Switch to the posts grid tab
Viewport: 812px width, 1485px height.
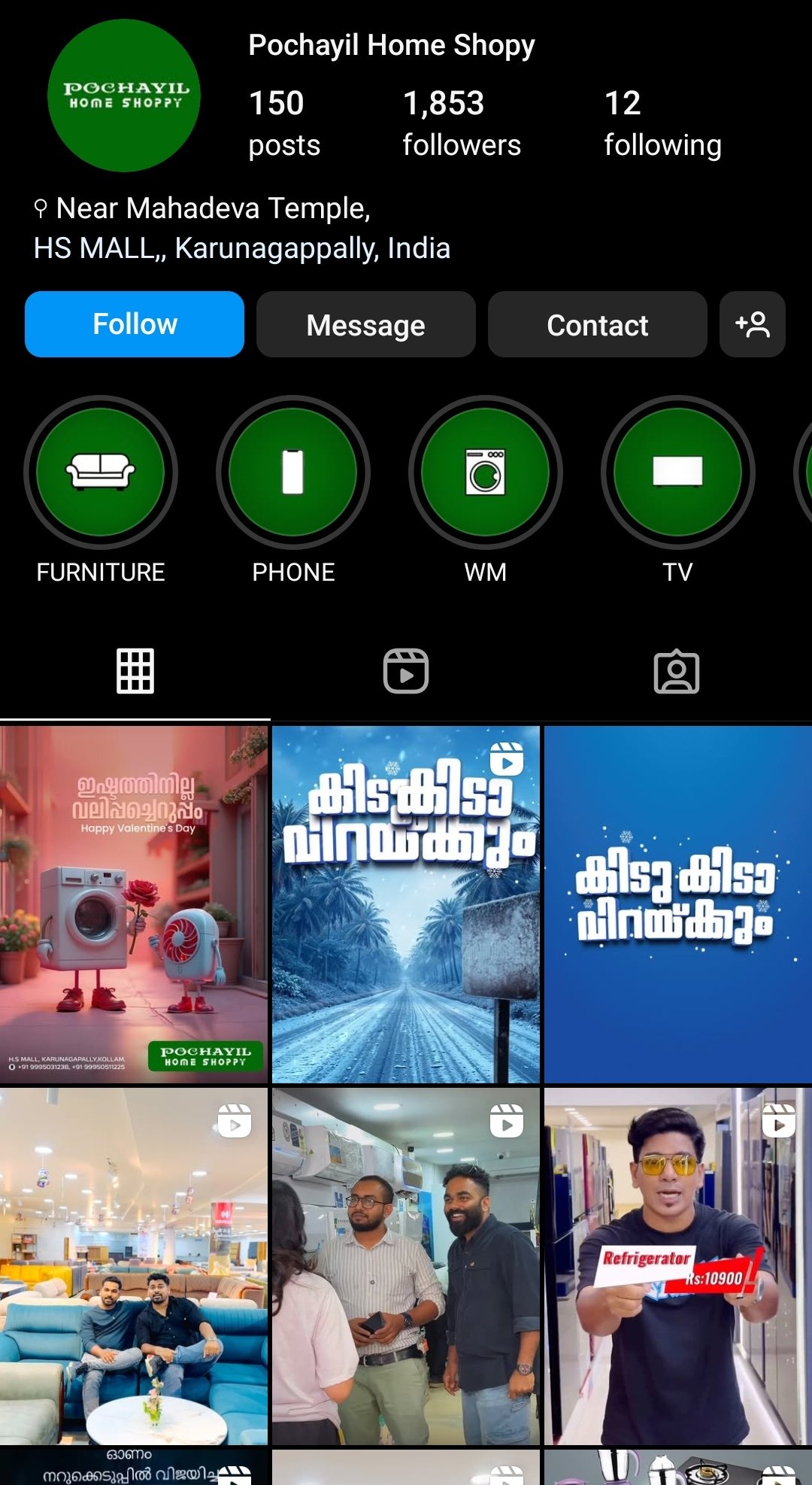point(135,670)
